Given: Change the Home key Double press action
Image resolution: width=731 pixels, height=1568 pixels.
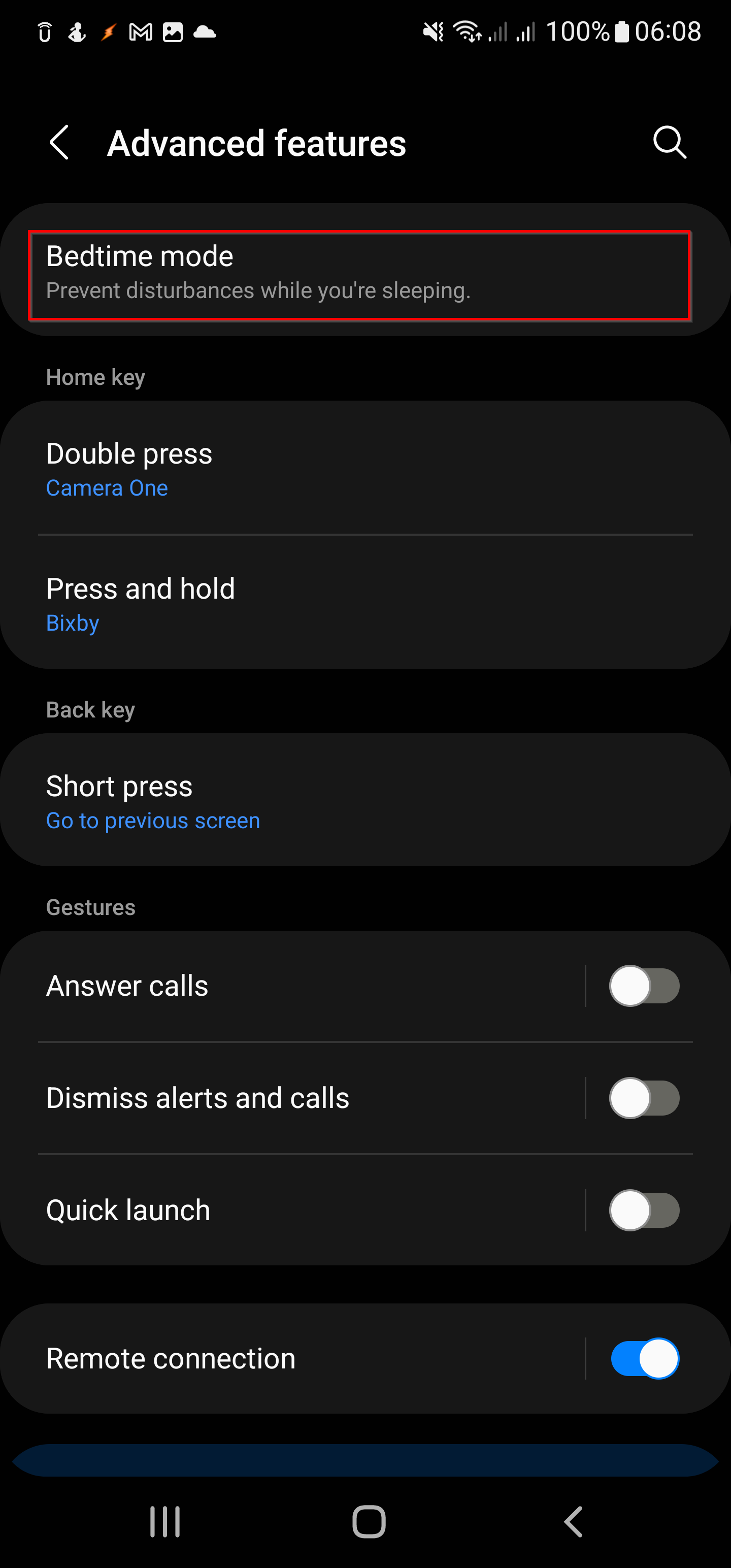Looking at the screenshot, I should [x=359, y=469].
